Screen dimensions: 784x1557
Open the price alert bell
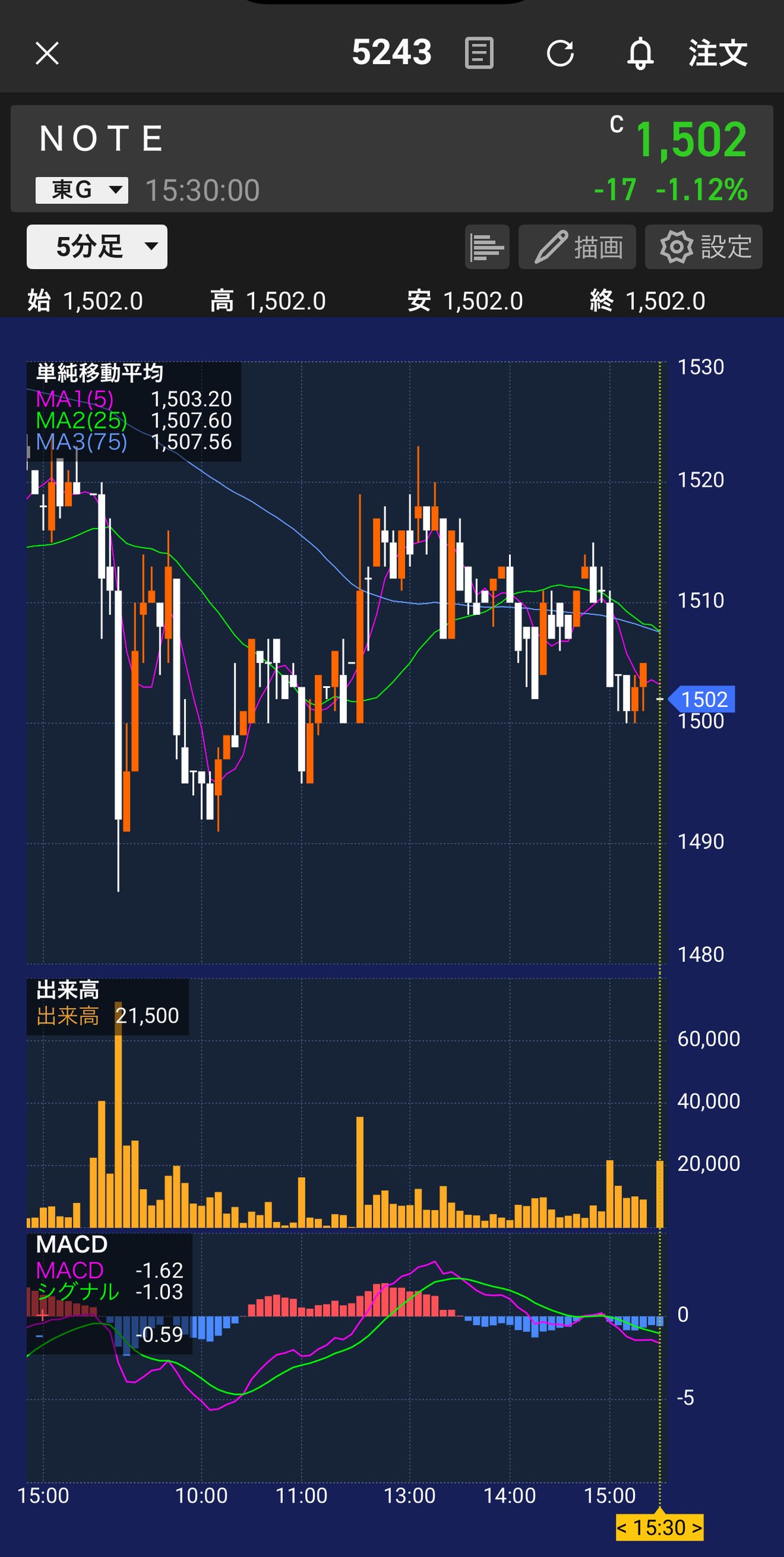[640, 53]
